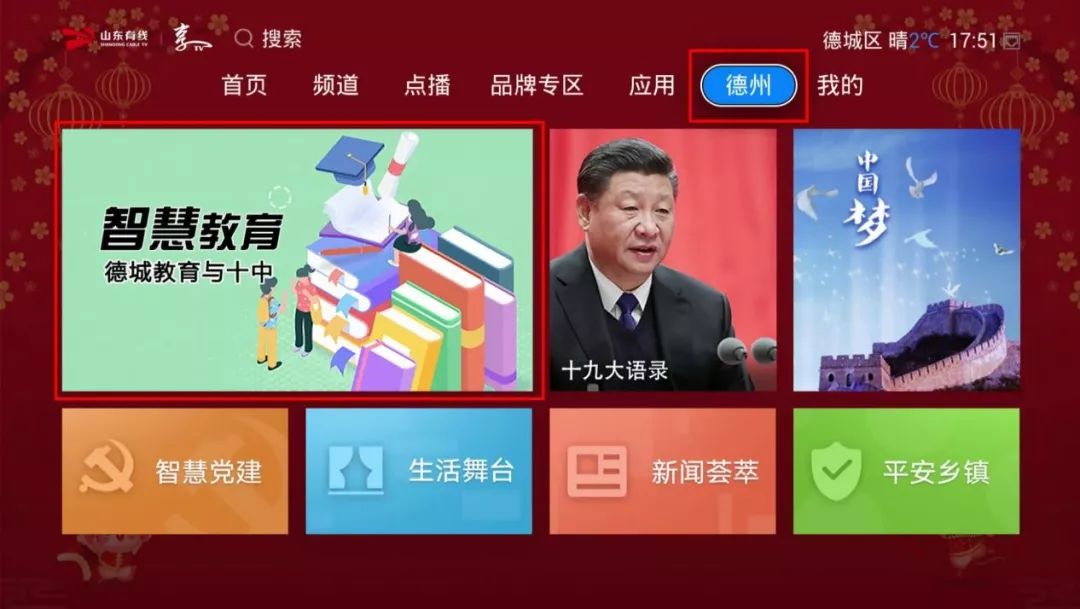Open the 平安乡镇 tile
The height and width of the screenshot is (609, 1080).
pos(906,471)
